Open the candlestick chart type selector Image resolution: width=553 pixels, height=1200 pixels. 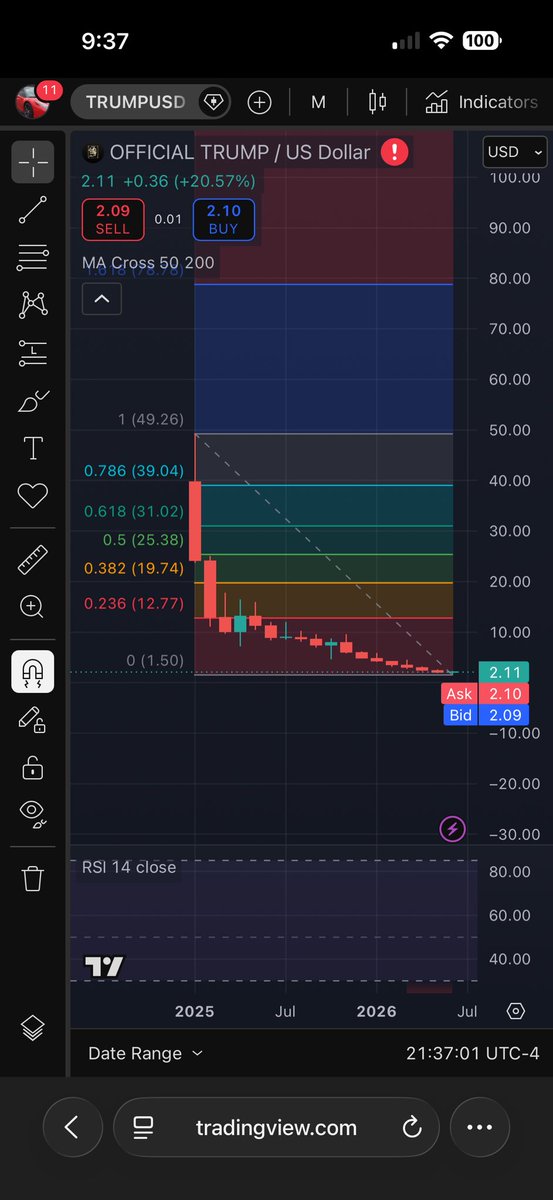377,102
